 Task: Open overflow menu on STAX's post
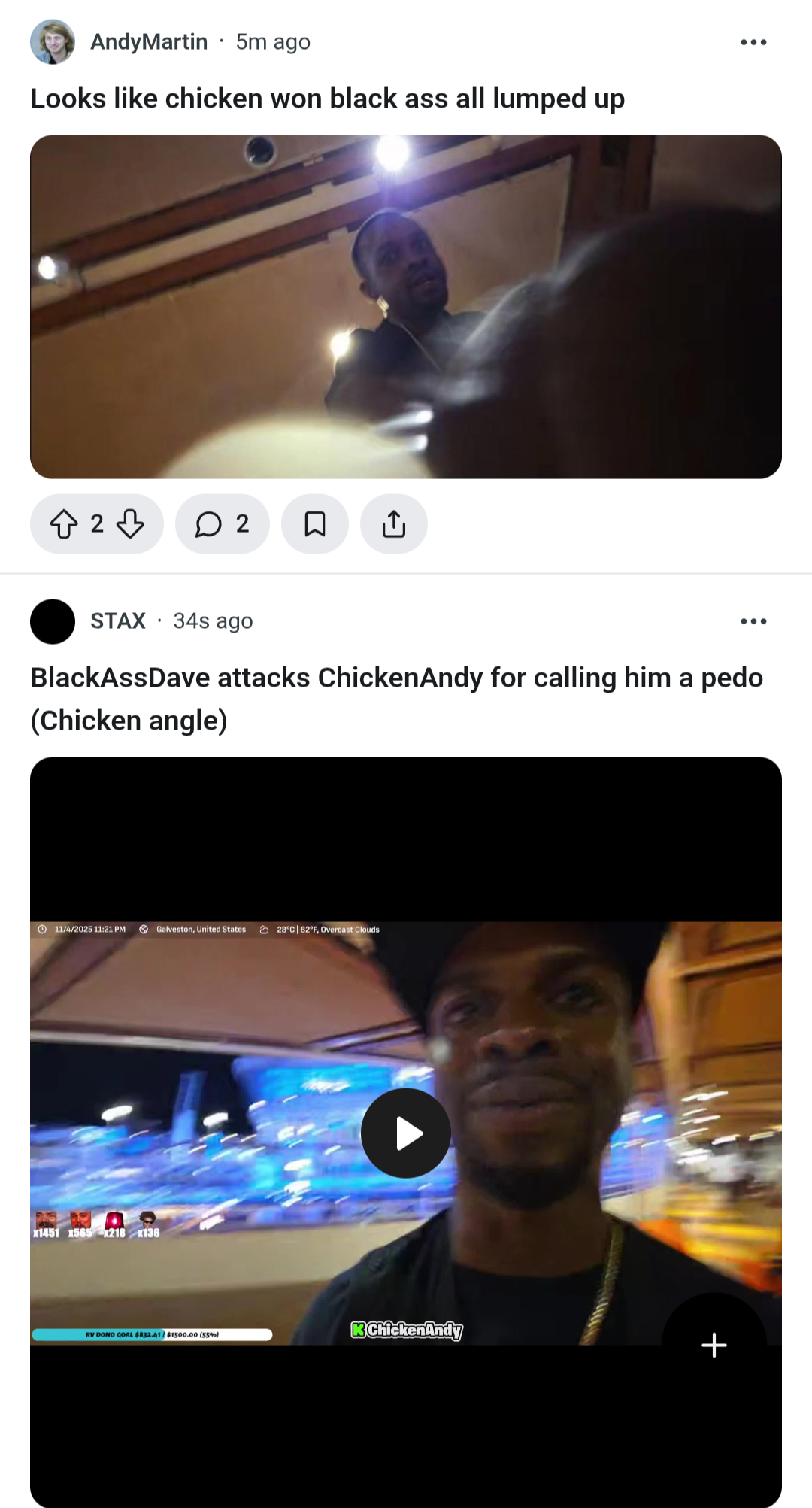point(753,621)
